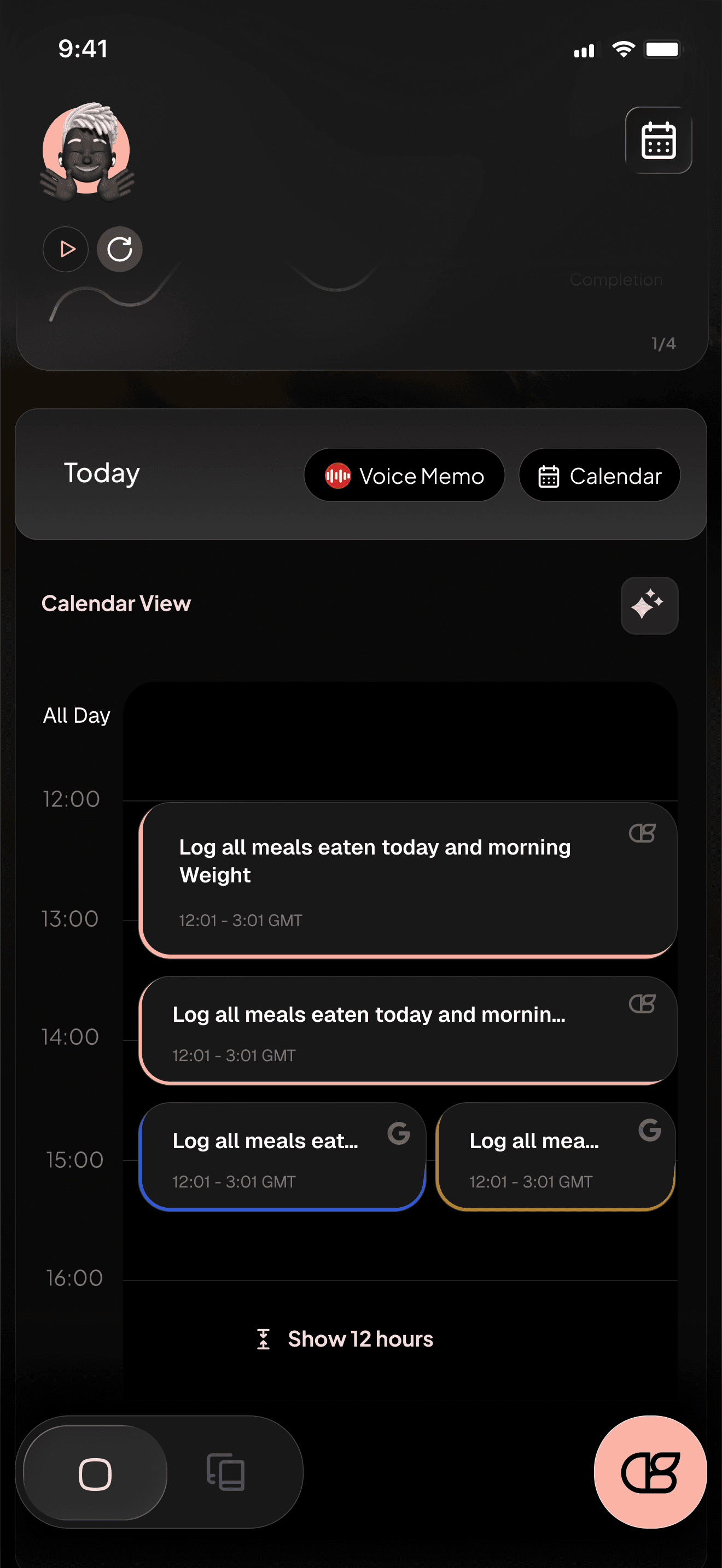
Task: Open the gold-outlined Google event 'Log all mea...'
Action: pos(555,1156)
